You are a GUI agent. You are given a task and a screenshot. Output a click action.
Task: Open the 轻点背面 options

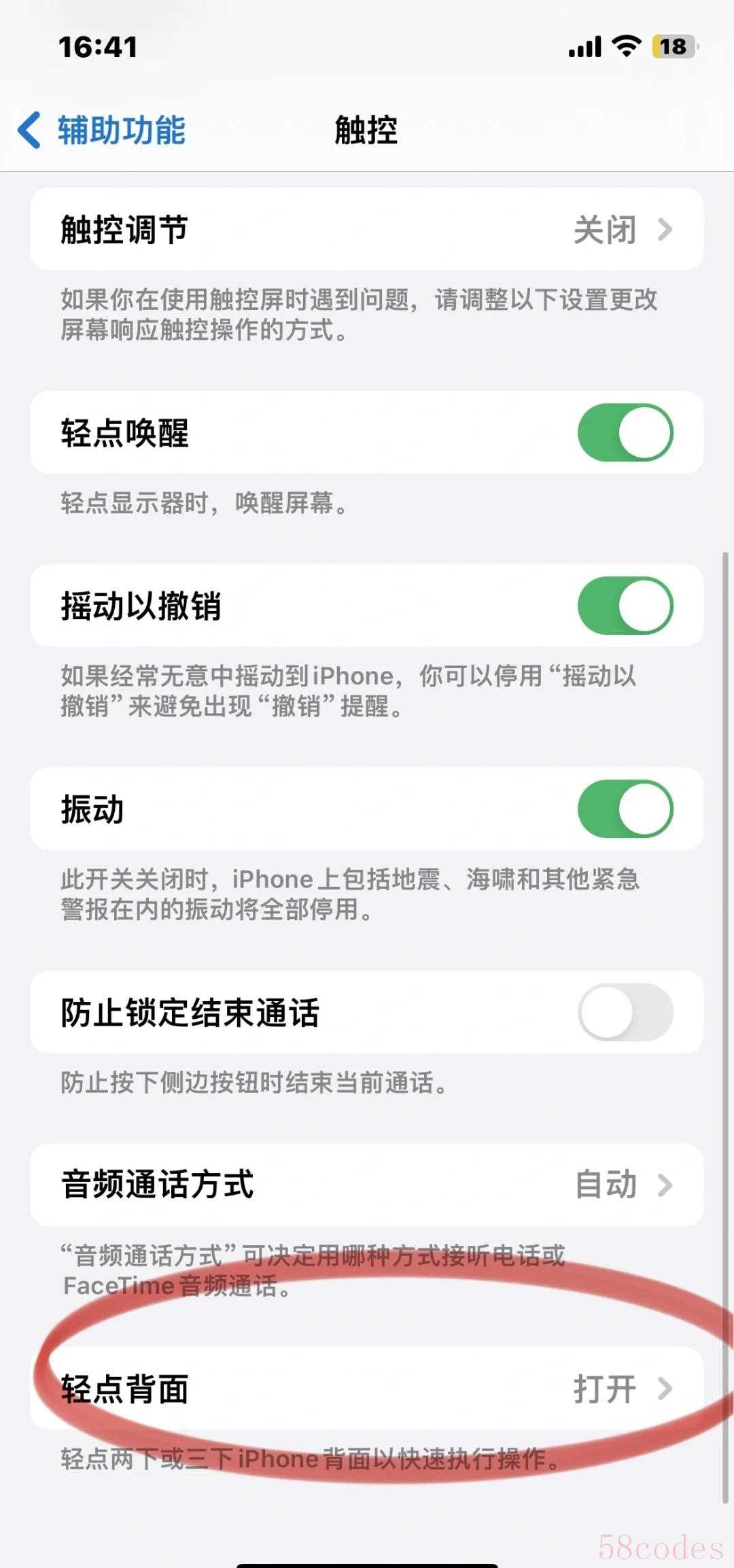tap(366, 1389)
